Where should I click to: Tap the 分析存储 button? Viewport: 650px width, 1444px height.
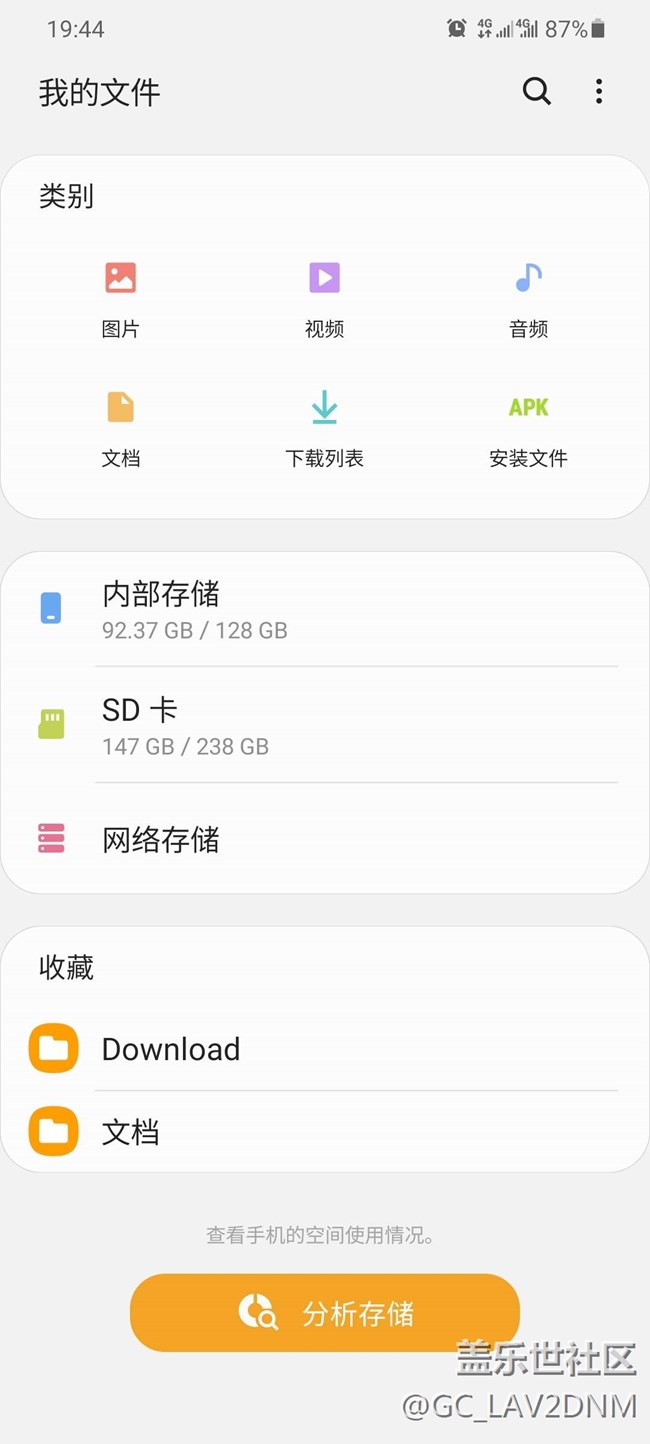click(x=325, y=1312)
